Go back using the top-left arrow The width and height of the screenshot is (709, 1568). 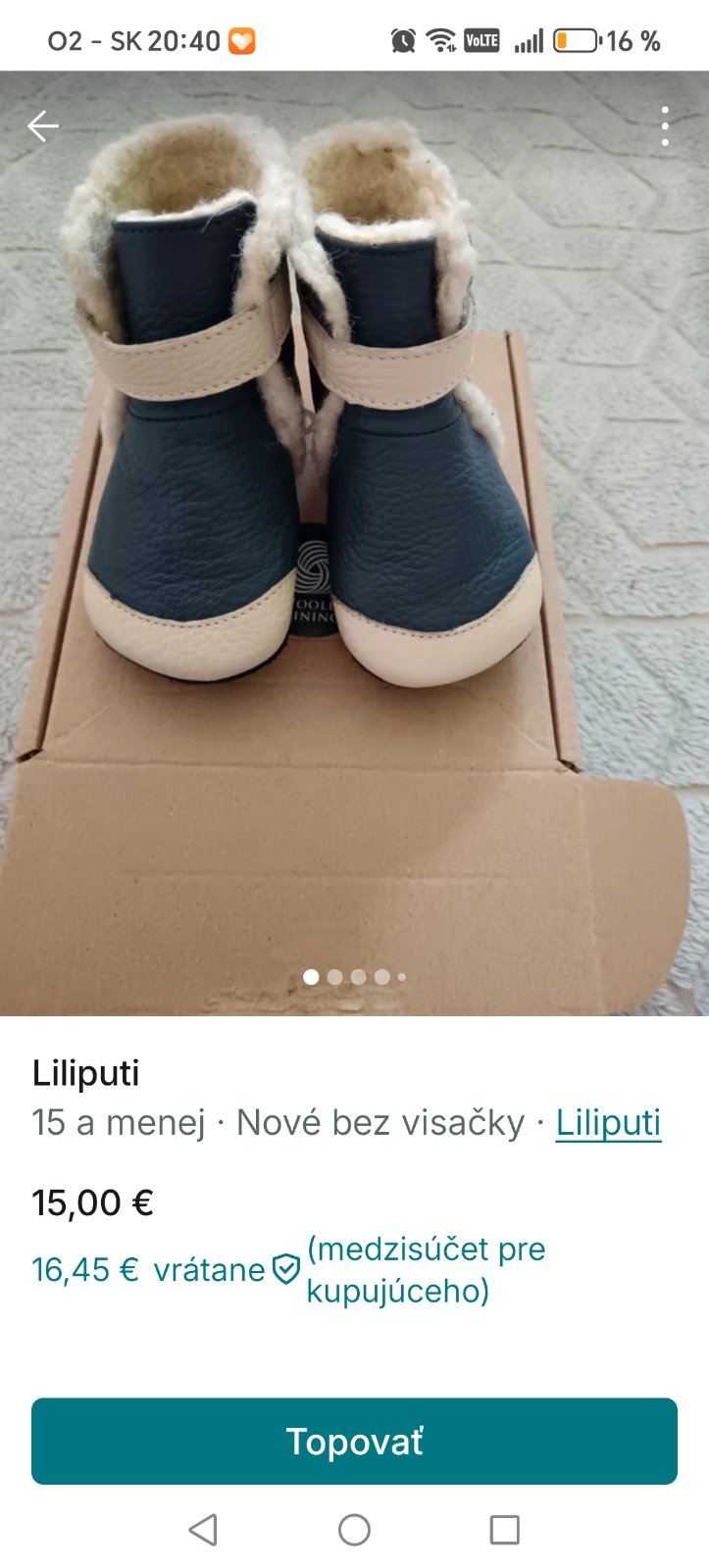click(x=42, y=126)
